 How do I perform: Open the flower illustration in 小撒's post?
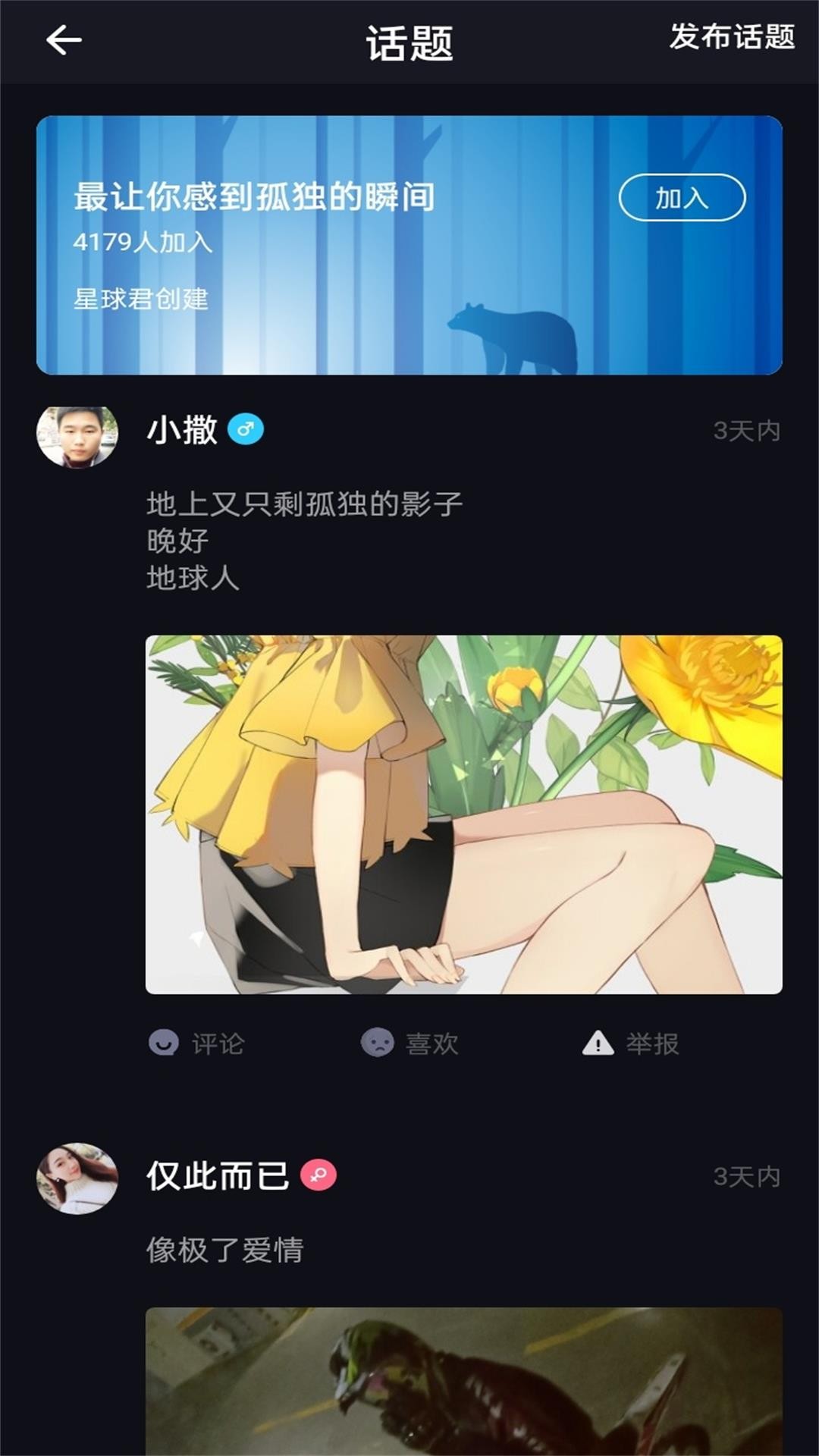pos(463,814)
